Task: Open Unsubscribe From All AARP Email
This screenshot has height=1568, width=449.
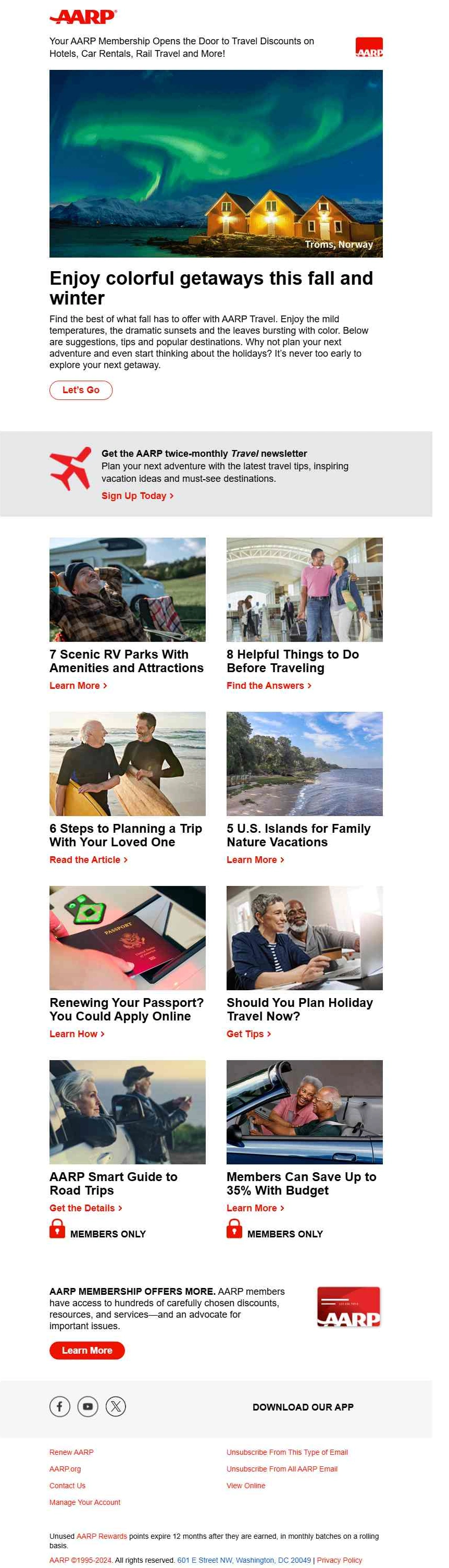Action: tap(282, 1469)
